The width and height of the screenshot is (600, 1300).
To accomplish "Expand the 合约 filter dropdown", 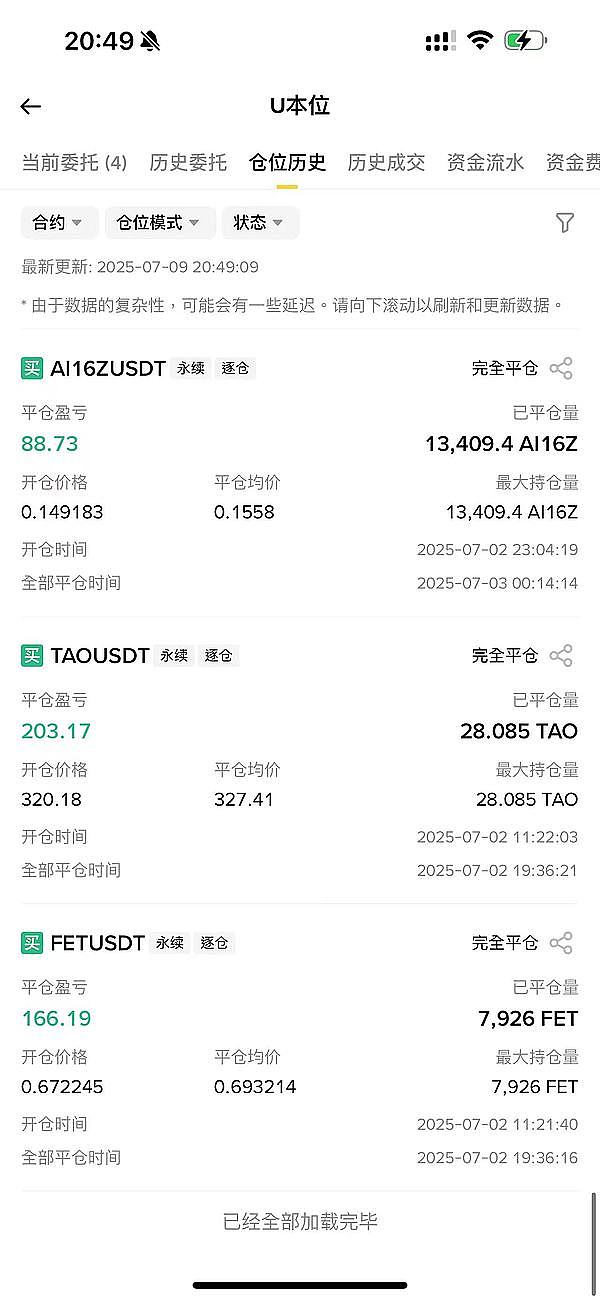I will [x=59, y=223].
